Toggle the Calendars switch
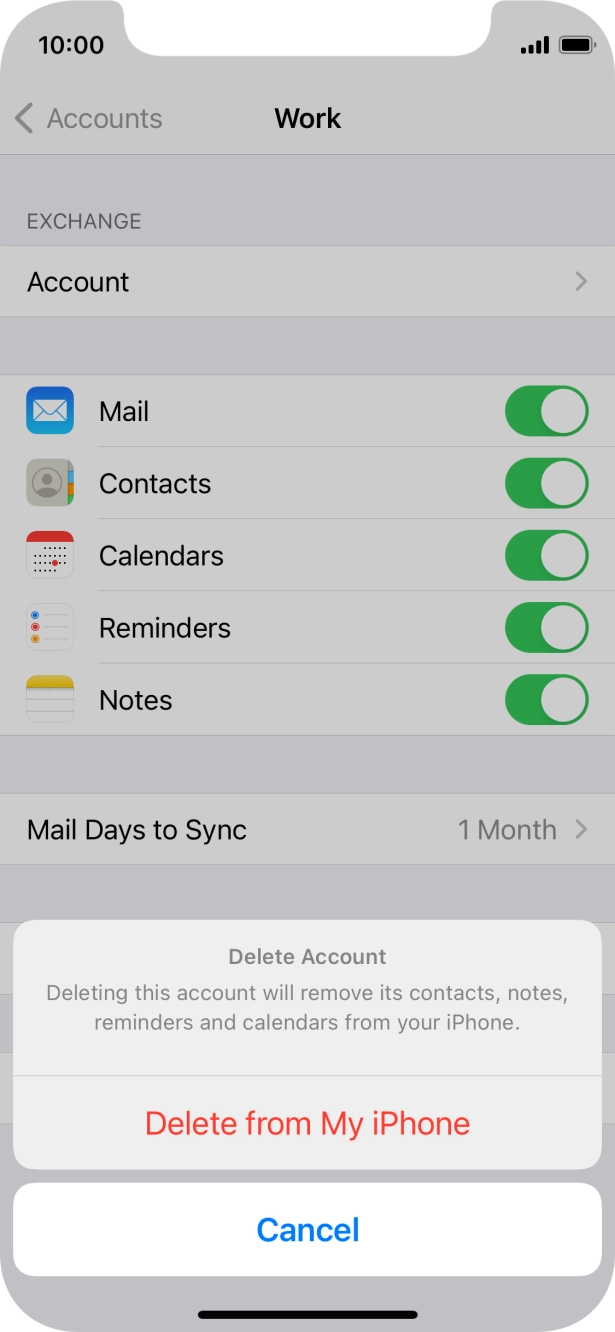615x1332 pixels. 546,556
